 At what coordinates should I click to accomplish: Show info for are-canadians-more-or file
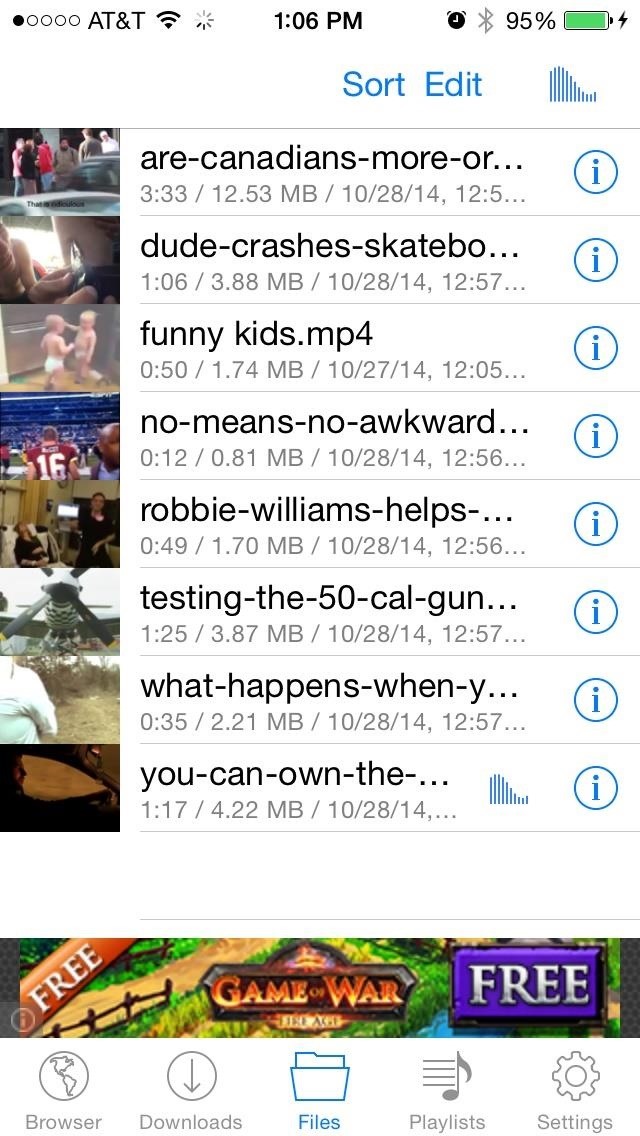point(595,173)
